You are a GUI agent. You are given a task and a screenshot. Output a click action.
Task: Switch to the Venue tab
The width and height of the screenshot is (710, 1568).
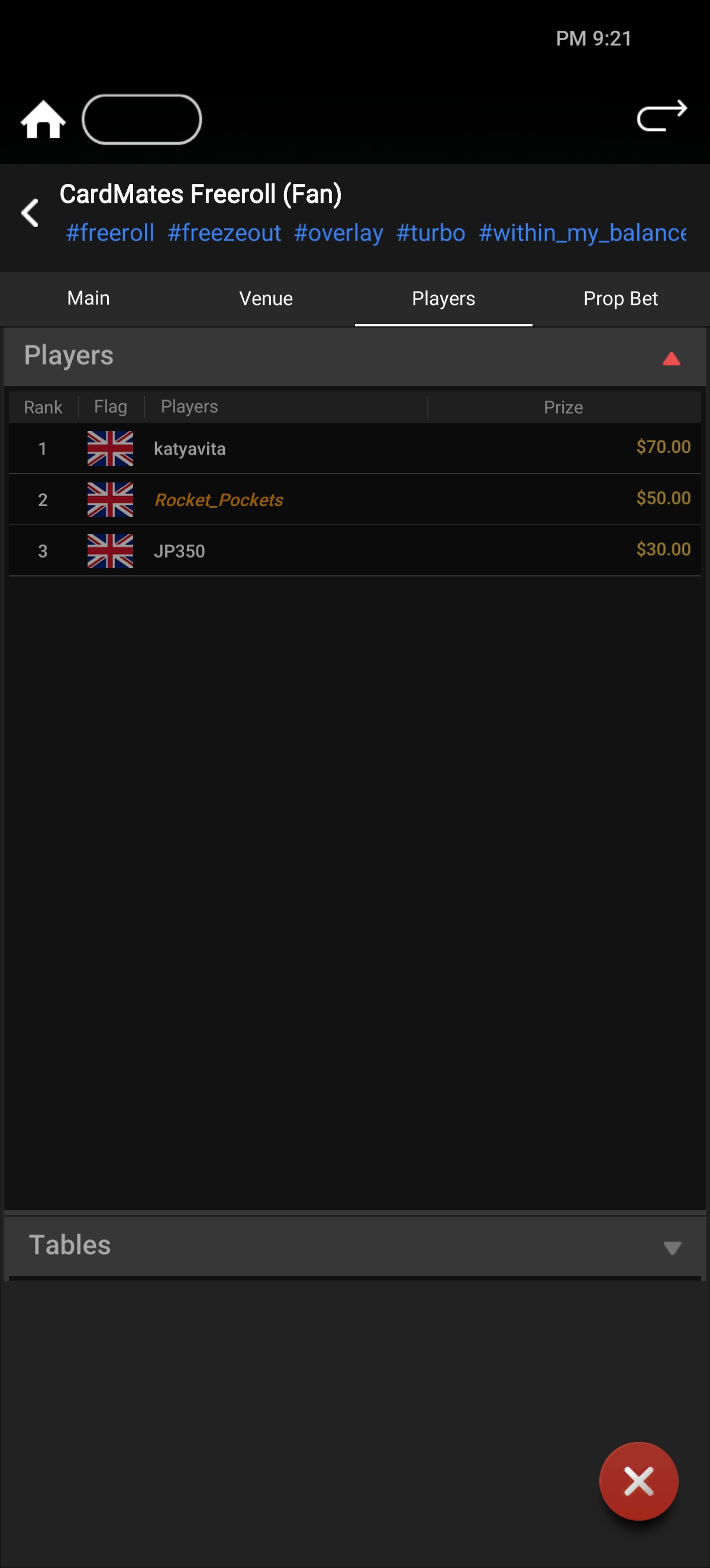tap(266, 298)
